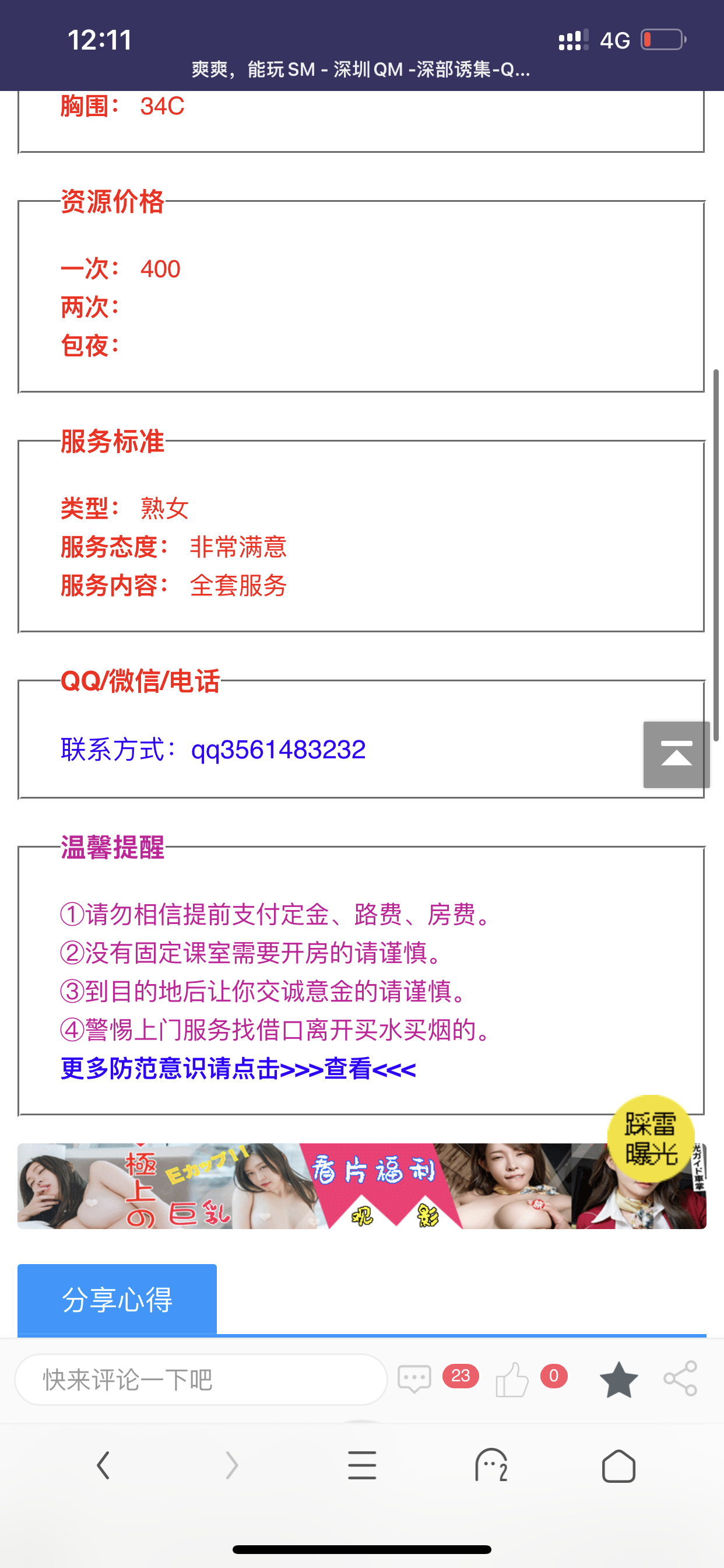Open the comments icon with 23 badge
724x1568 pixels.
(415, 1378)
